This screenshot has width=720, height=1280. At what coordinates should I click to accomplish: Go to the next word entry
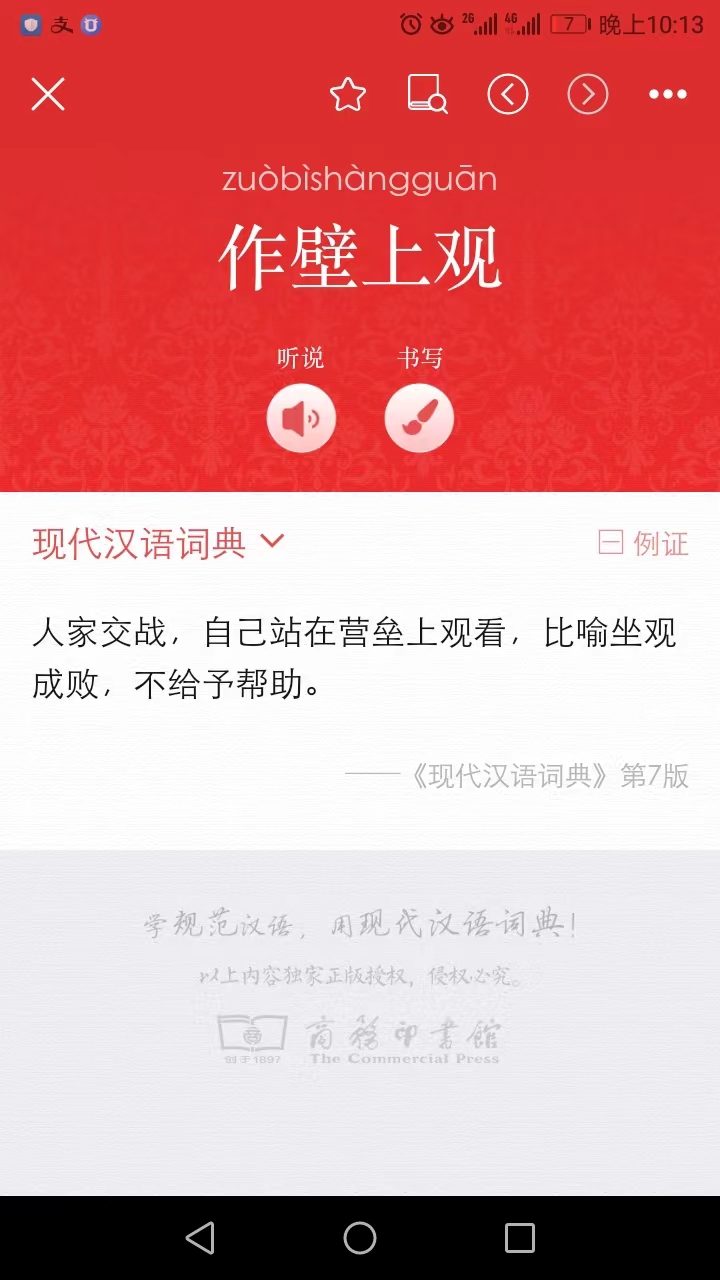[588, 95]
